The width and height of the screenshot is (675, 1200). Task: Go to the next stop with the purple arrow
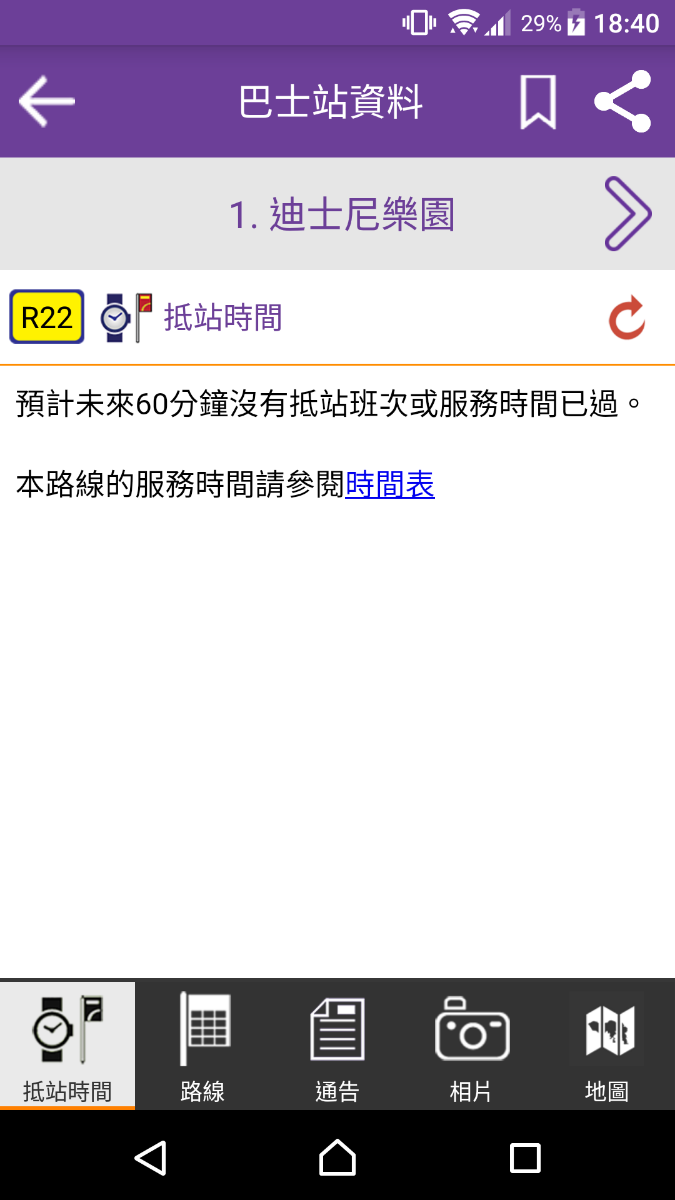tap(627, 214)
